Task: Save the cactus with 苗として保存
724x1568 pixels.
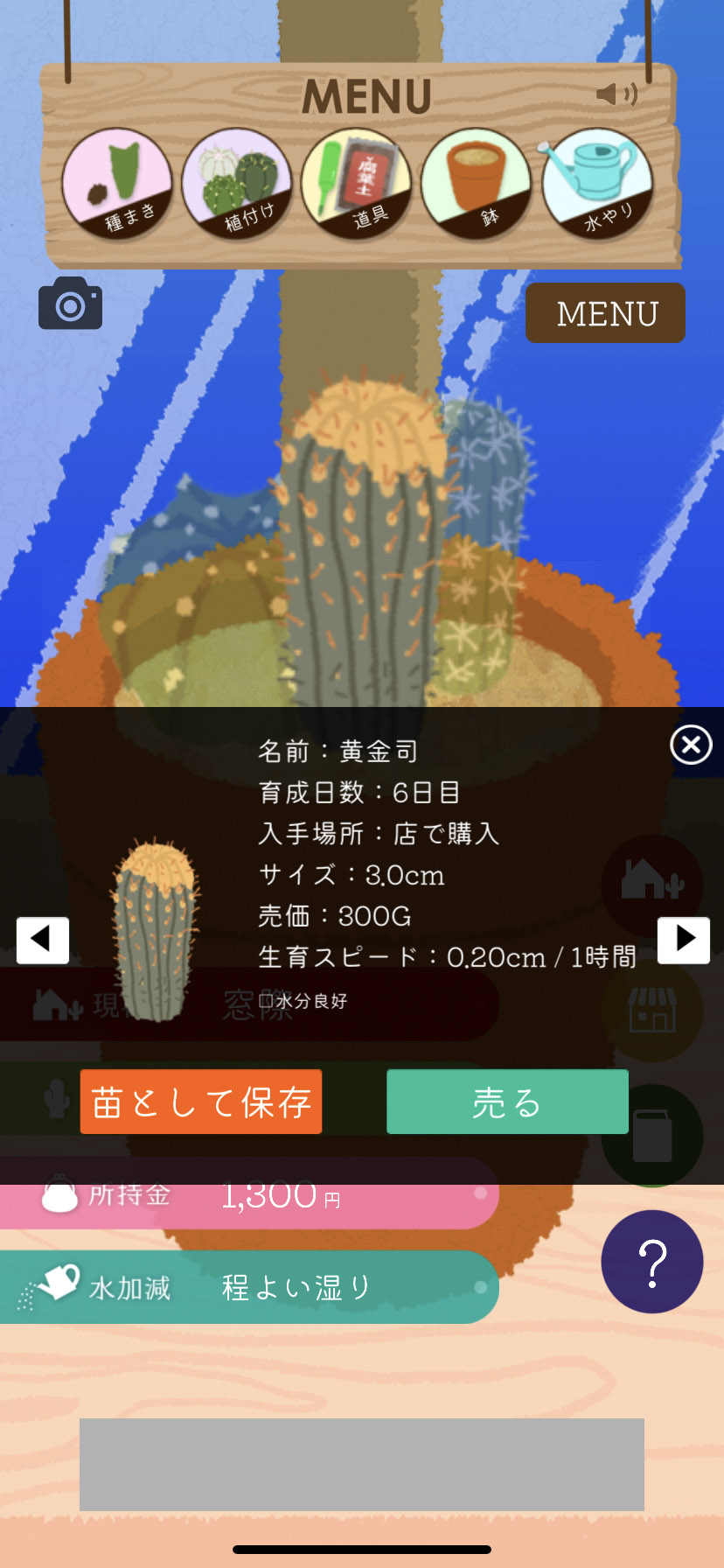Action: (201, 1102)
